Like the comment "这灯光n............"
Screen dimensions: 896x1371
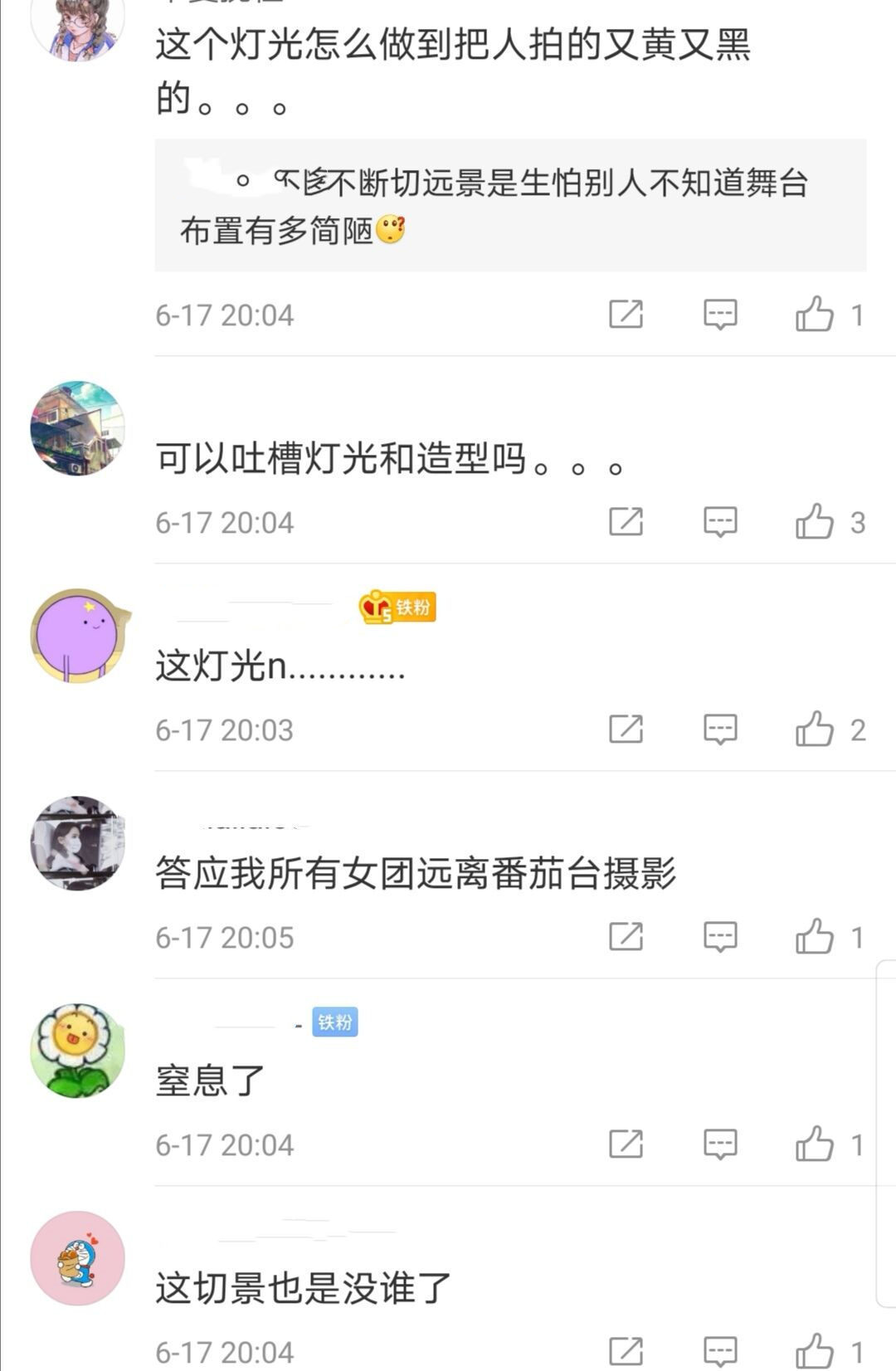click(x=817, y=730)
